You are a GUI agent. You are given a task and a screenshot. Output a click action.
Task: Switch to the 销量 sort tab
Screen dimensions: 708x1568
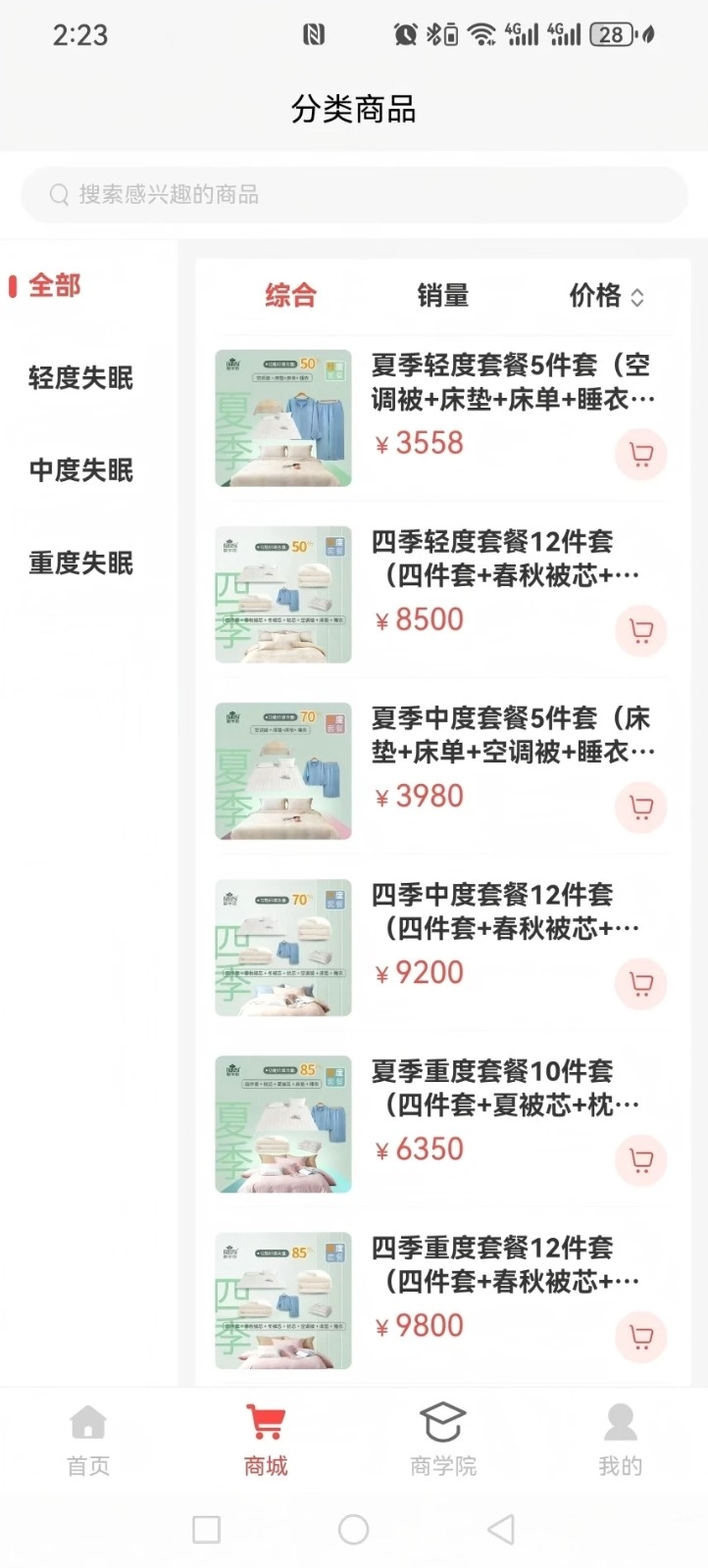(442, 295)
